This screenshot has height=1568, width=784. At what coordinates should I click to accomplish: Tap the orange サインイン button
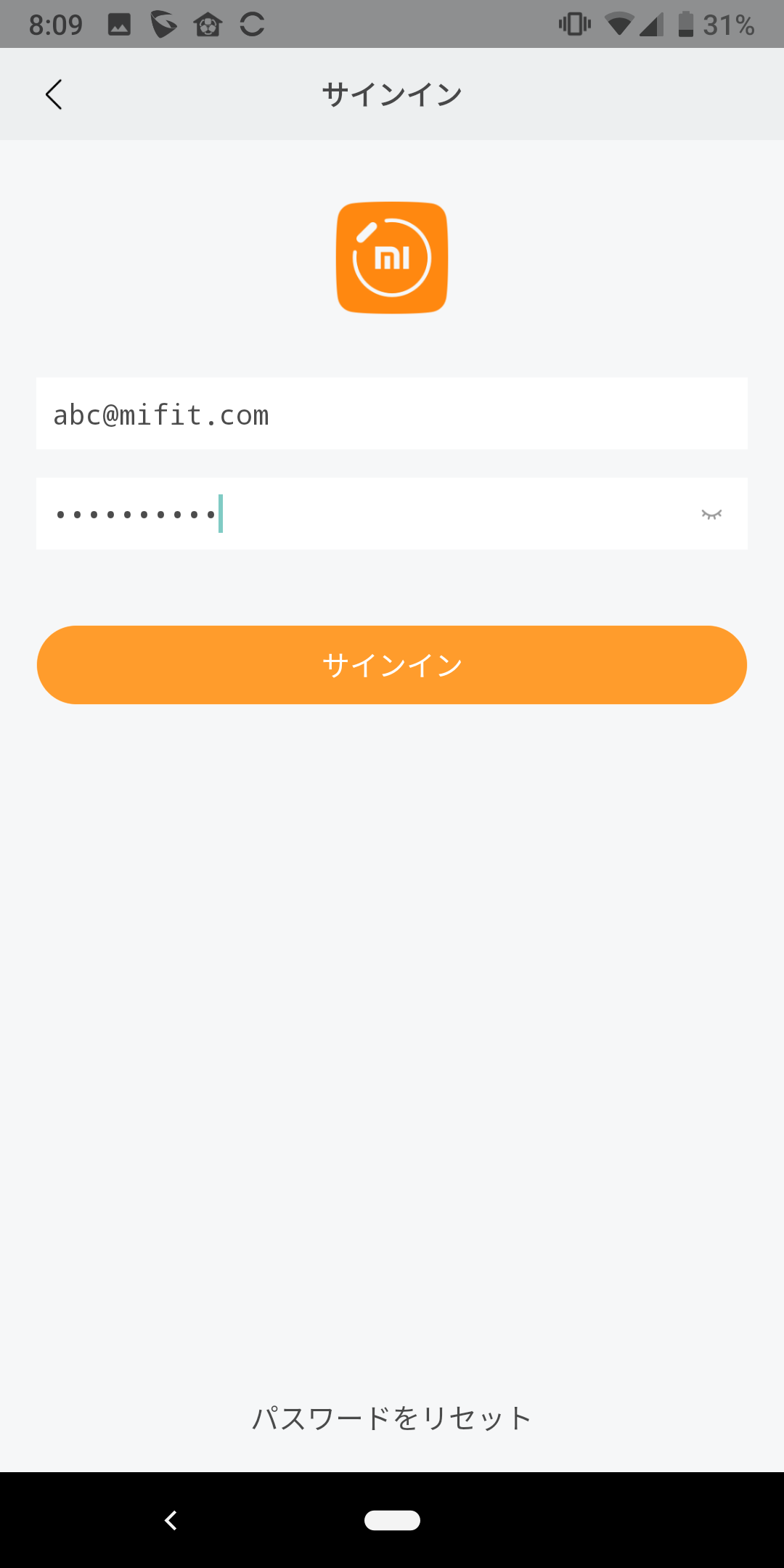pos(392,665)
